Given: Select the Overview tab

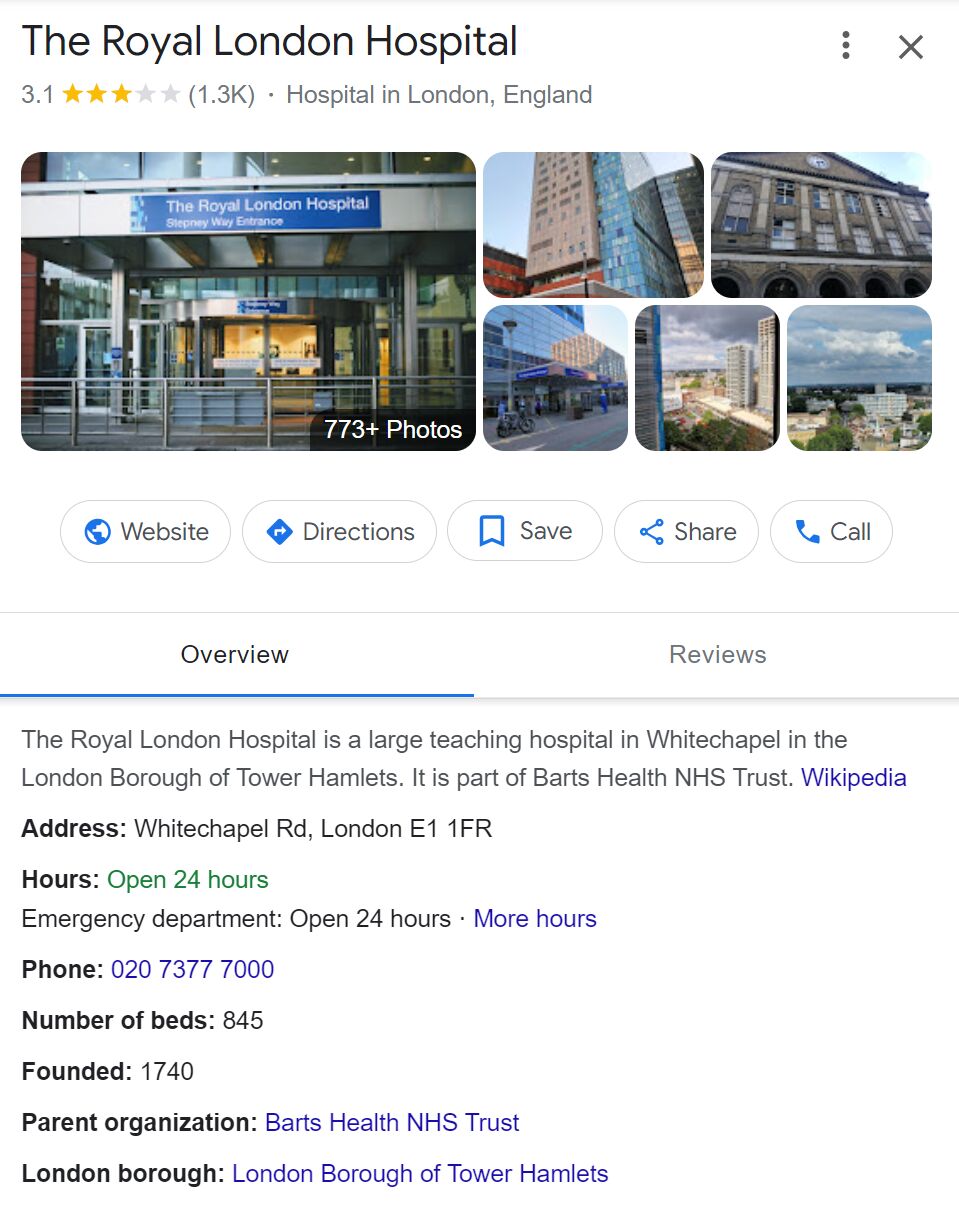Looking at the screenshot, I should [x=235, y=655].
